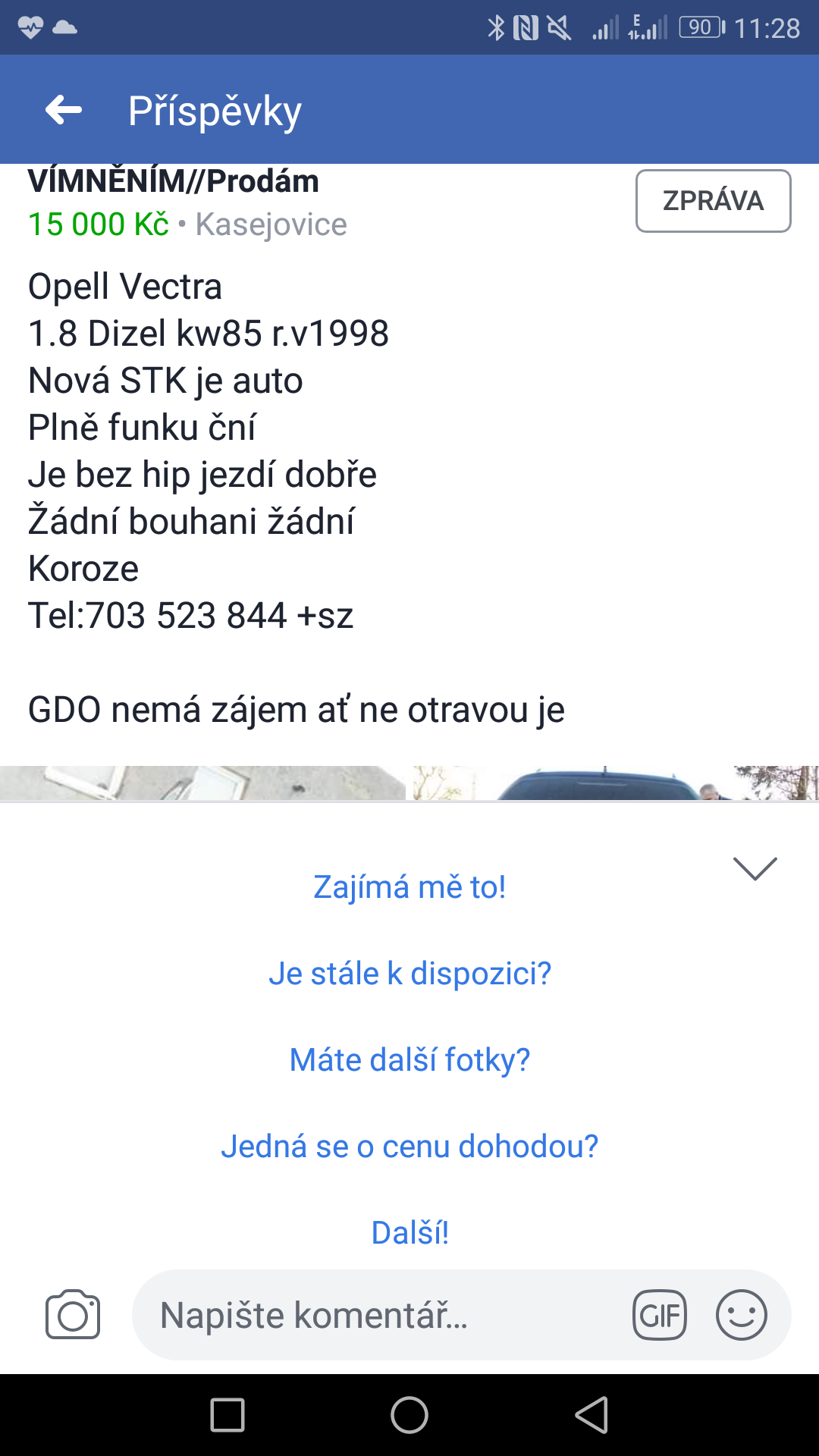
Task: Open the right photo of blue car
Action: (616, 783)
